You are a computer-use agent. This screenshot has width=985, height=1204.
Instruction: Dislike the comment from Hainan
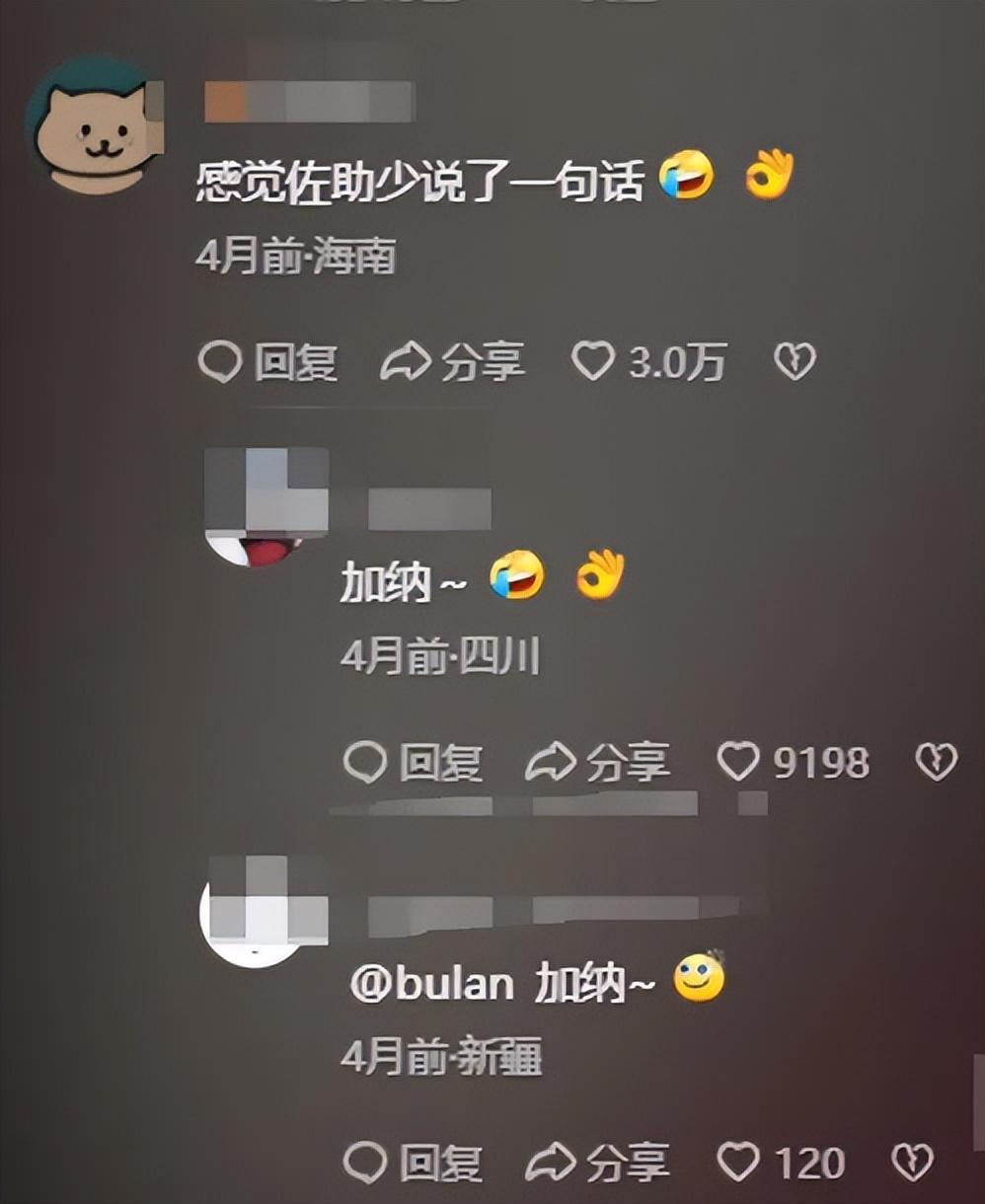pos(795,363)
